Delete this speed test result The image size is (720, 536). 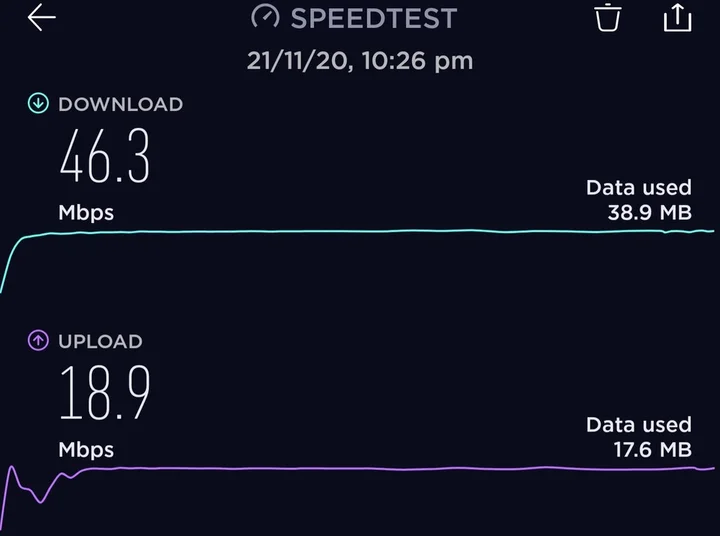pyautogui.click(x=608, y=18)
